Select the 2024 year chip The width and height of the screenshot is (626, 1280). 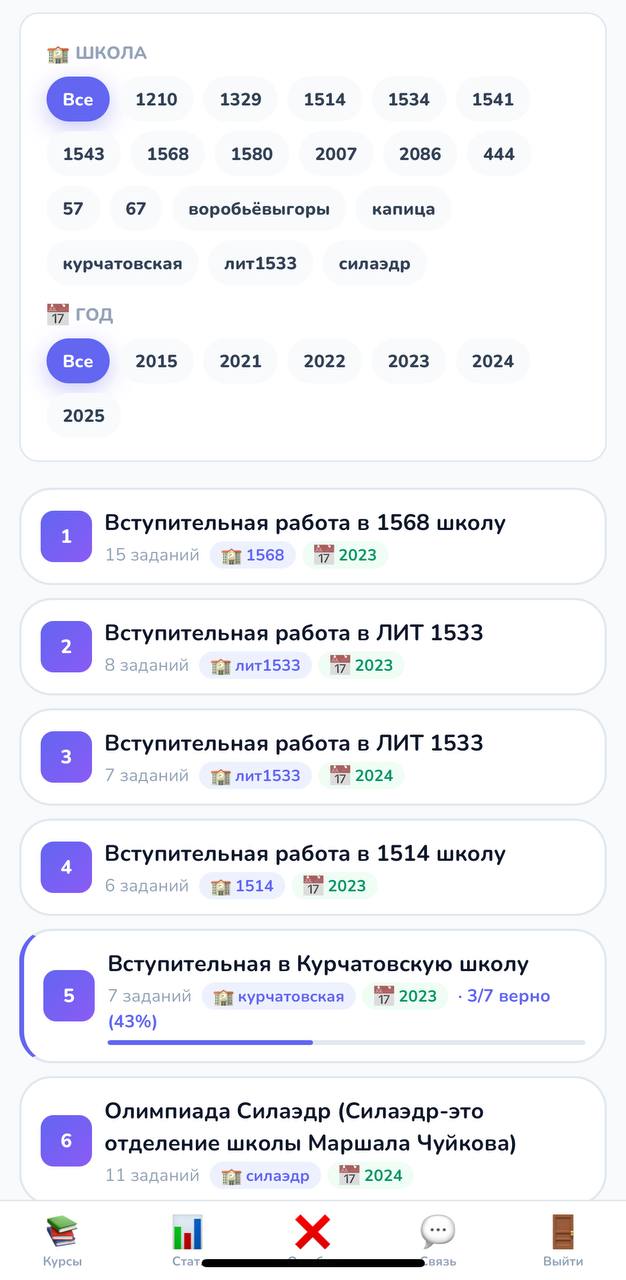[x=492, y=361]
